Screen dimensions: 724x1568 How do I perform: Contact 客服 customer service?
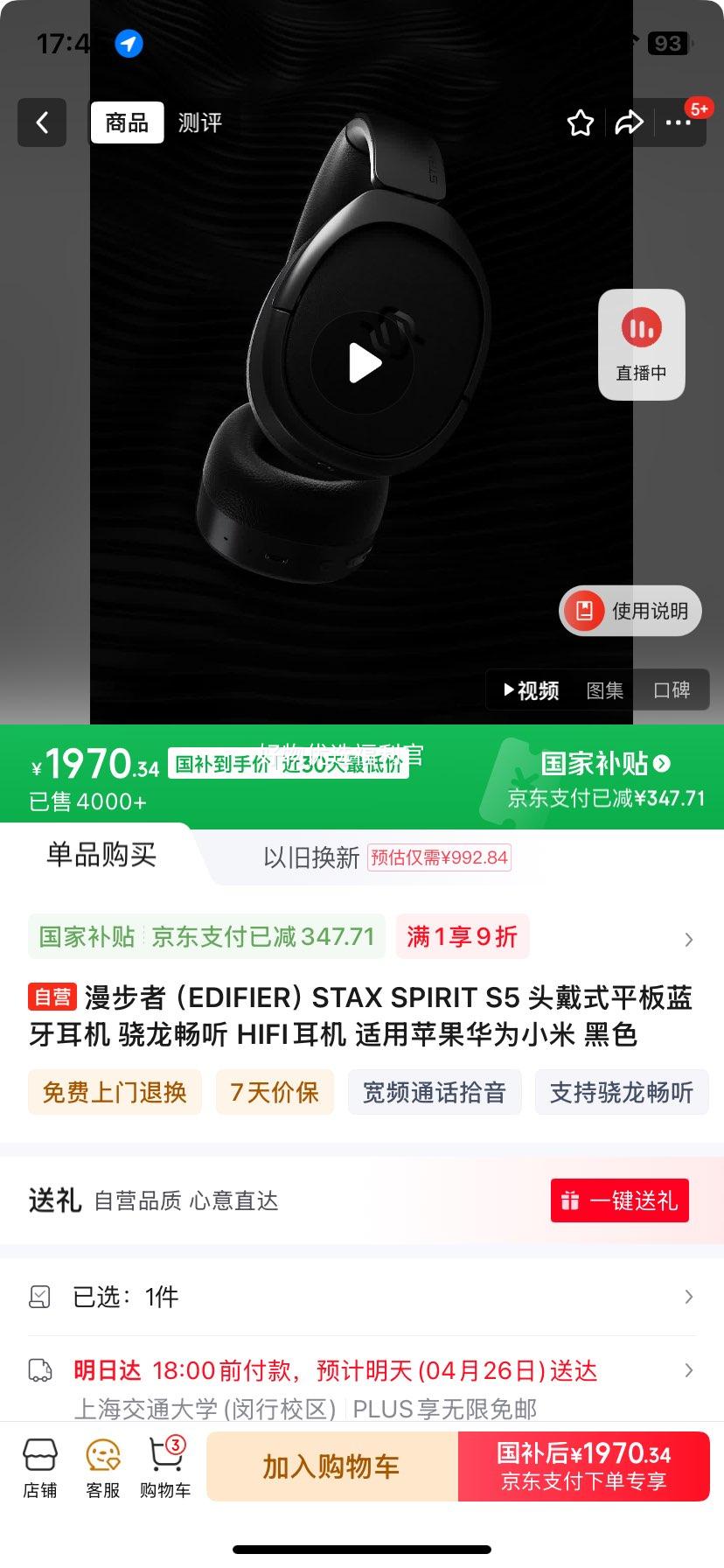point(101,1465)
